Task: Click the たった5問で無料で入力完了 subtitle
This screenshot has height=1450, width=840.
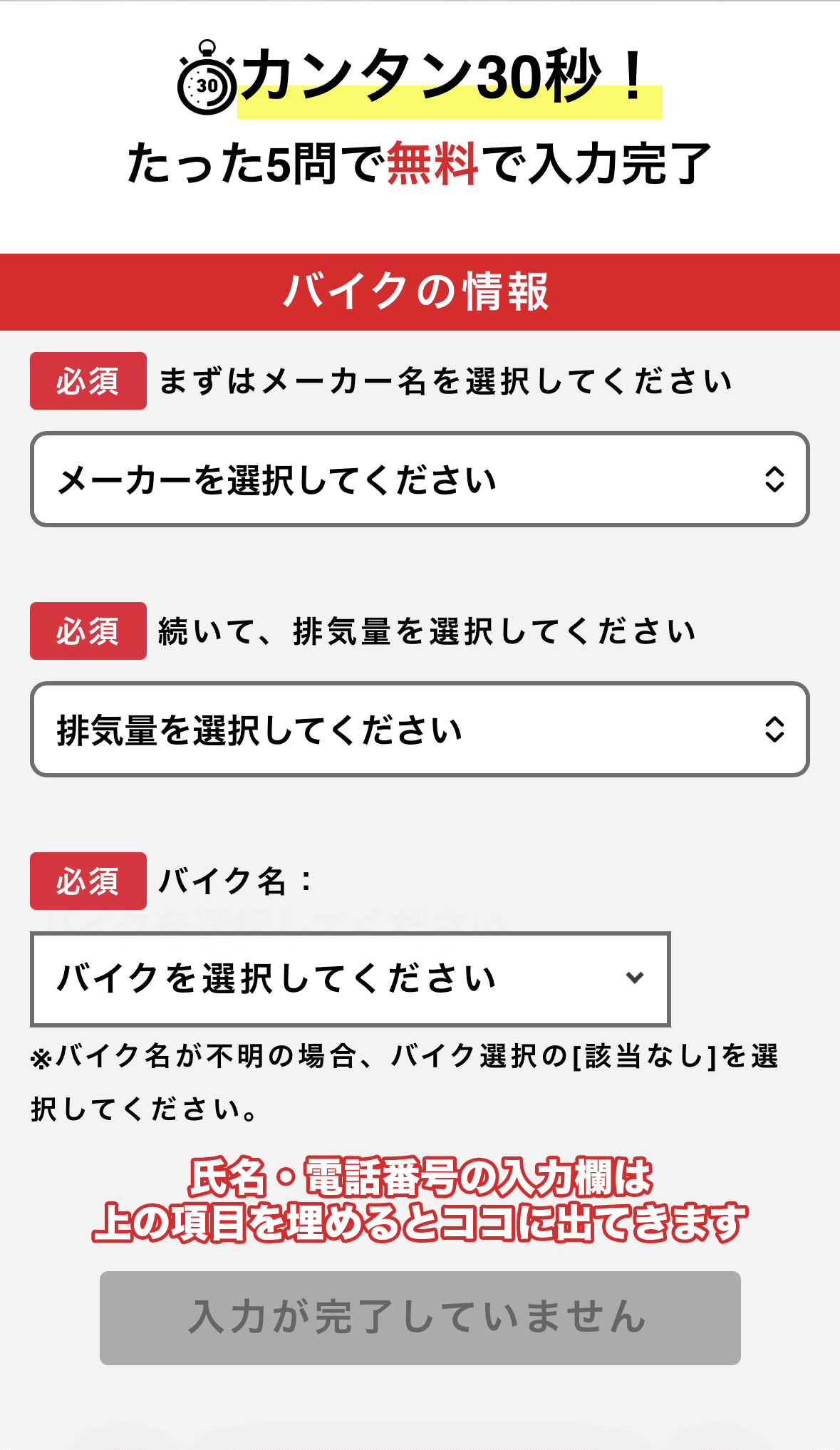Action: coord(420,162)
